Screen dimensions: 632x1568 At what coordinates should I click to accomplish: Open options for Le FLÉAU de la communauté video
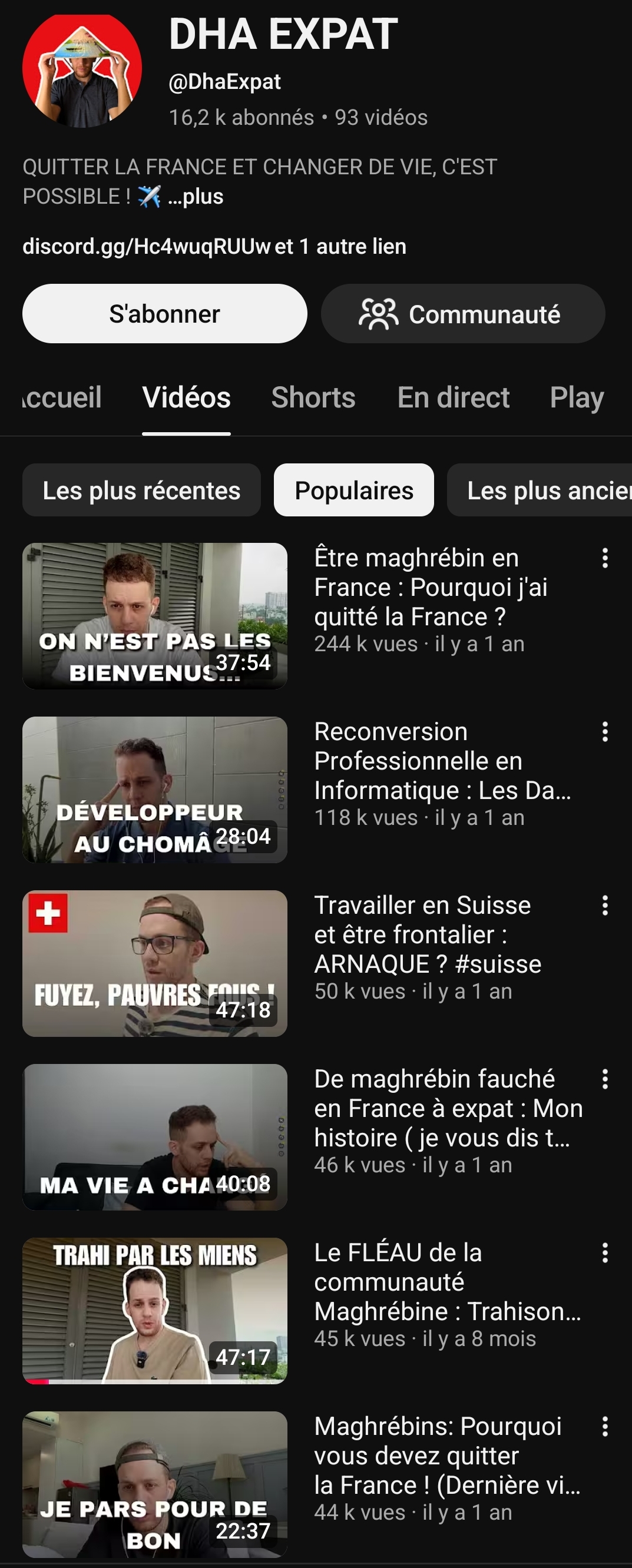(x=604, y=1253)
